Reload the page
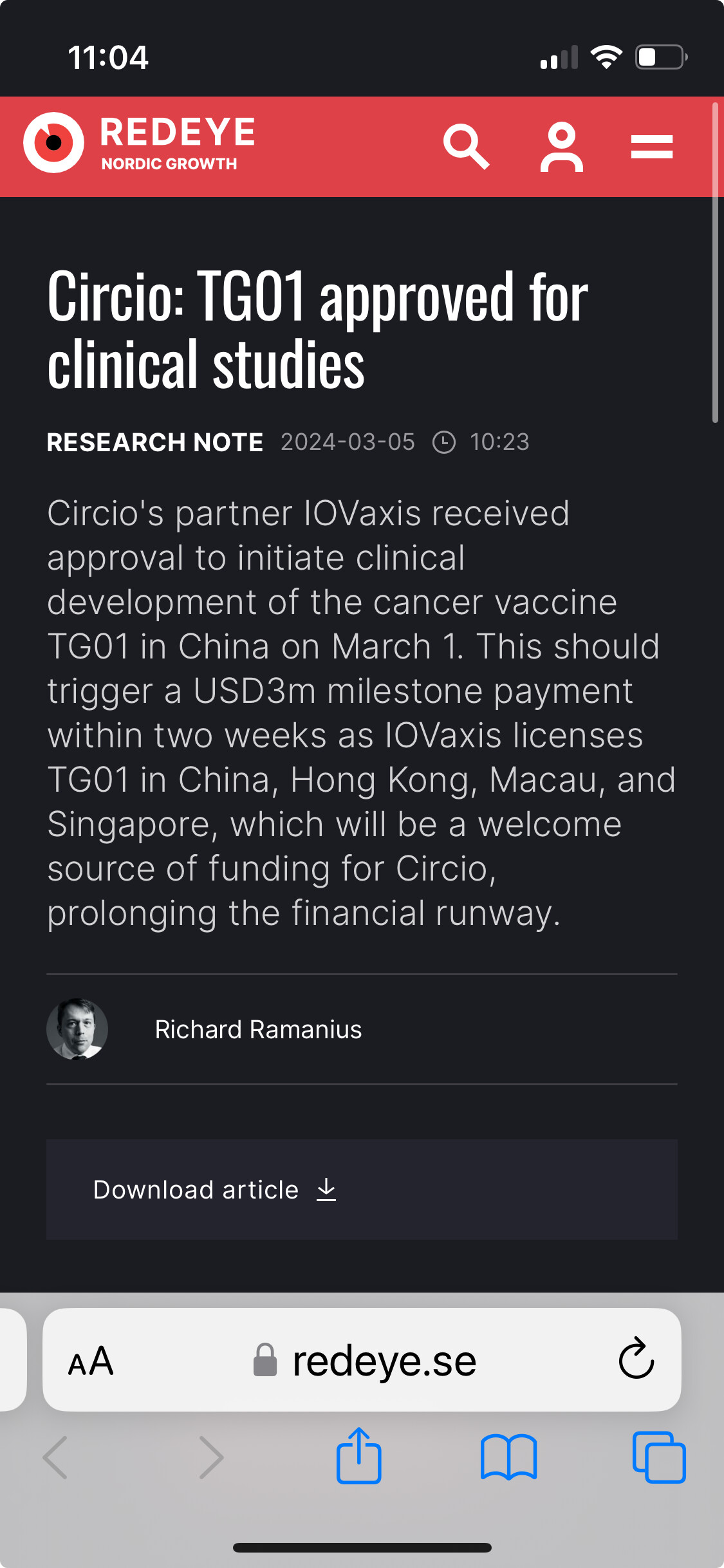Image resolution: width=724 pixels, height=1568 pixels. (636, 1358)
